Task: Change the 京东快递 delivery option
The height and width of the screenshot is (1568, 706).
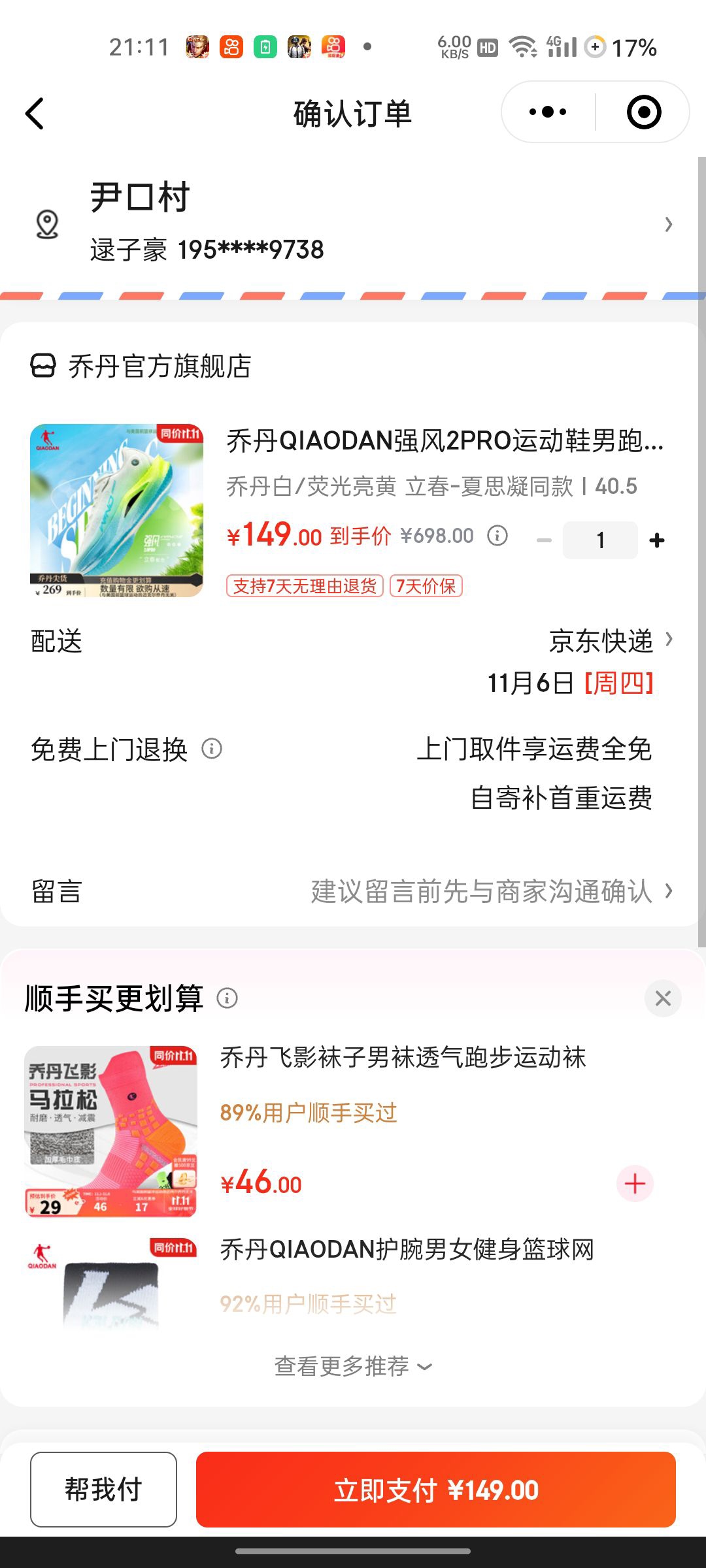Action: pos(608,641)
